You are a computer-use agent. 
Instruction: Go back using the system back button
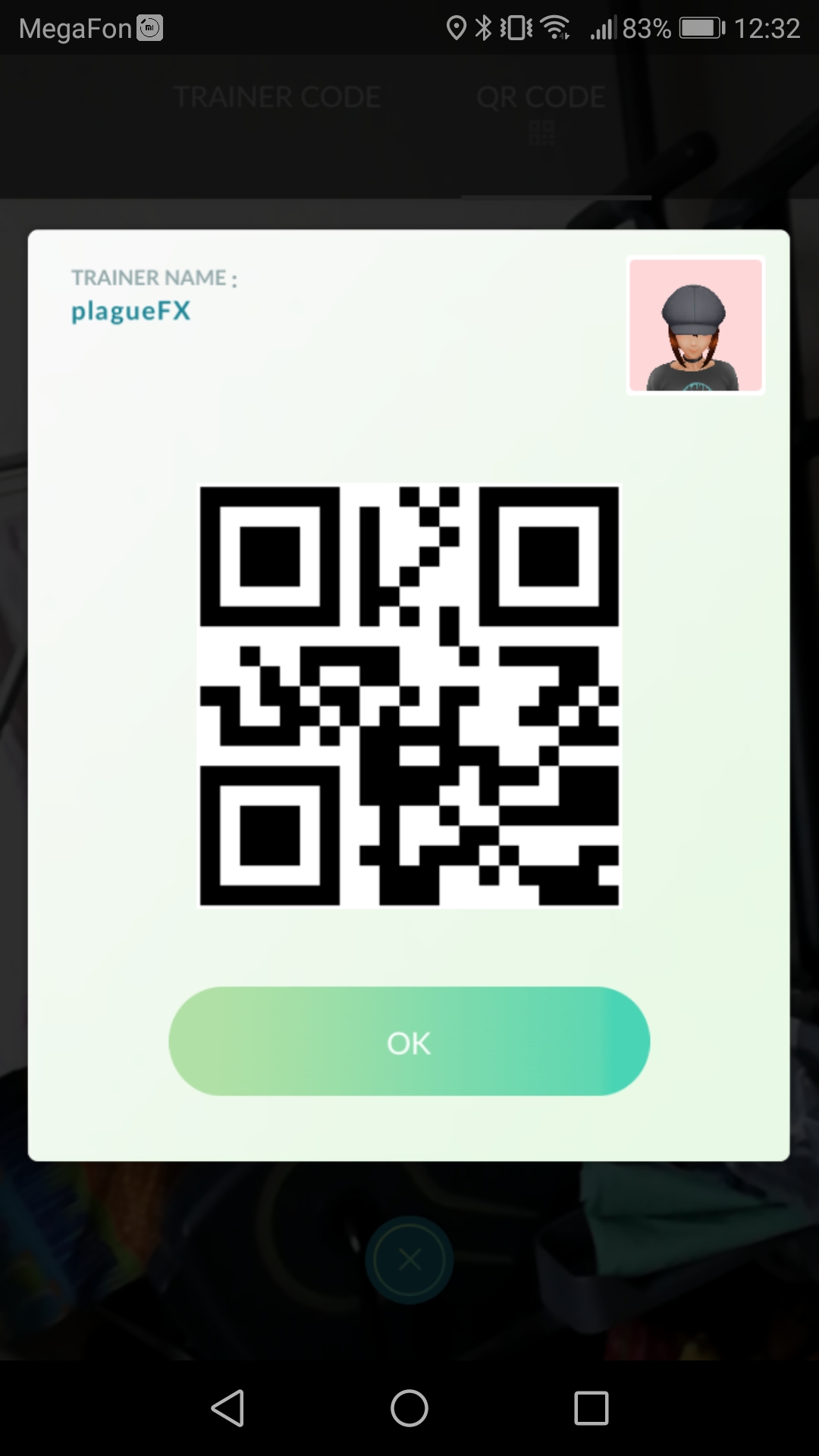[x=227, y=1408]
